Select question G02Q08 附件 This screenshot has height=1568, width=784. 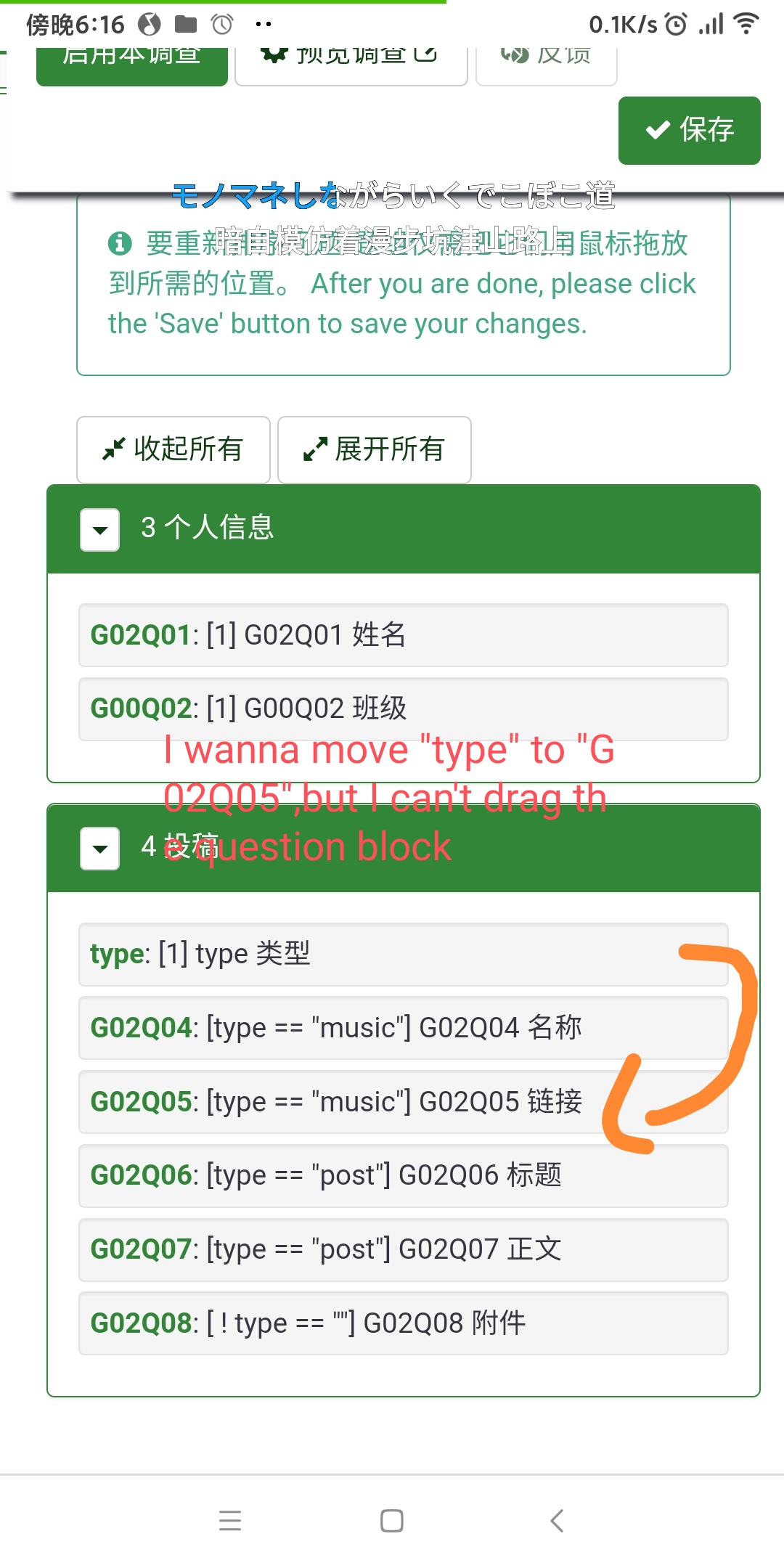point(403,1323)
